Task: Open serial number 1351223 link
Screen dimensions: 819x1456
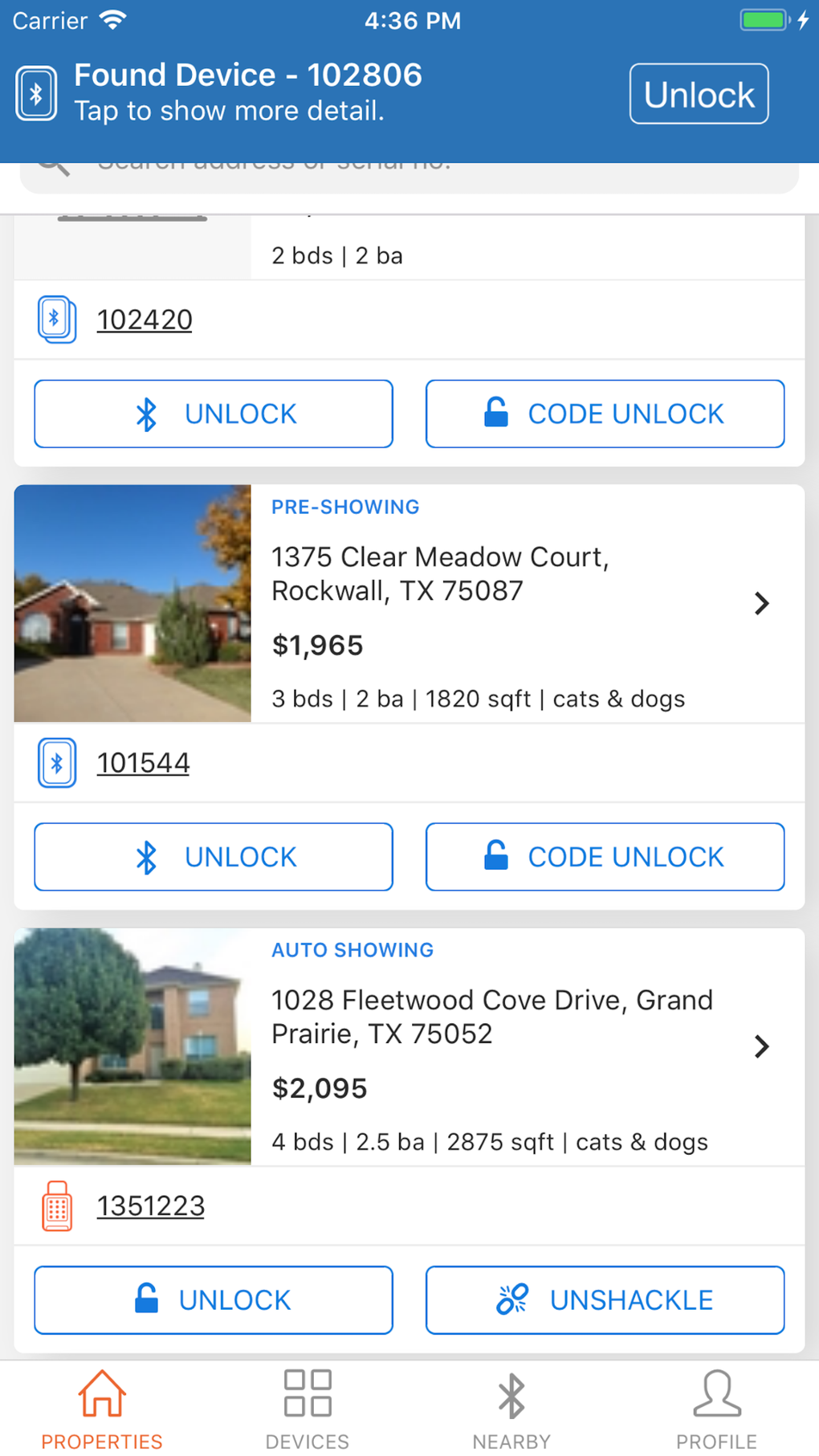Action: click(x=151, y=1205)
